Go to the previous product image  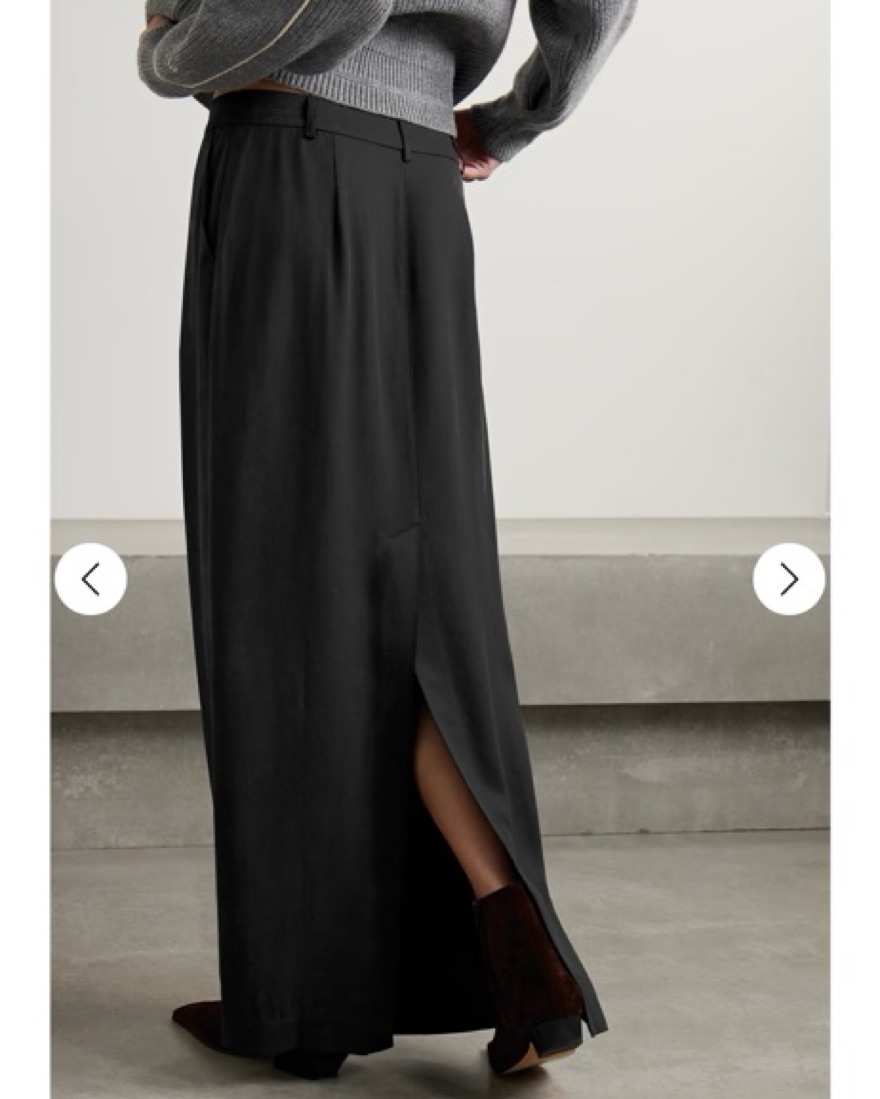pos(91,579)
